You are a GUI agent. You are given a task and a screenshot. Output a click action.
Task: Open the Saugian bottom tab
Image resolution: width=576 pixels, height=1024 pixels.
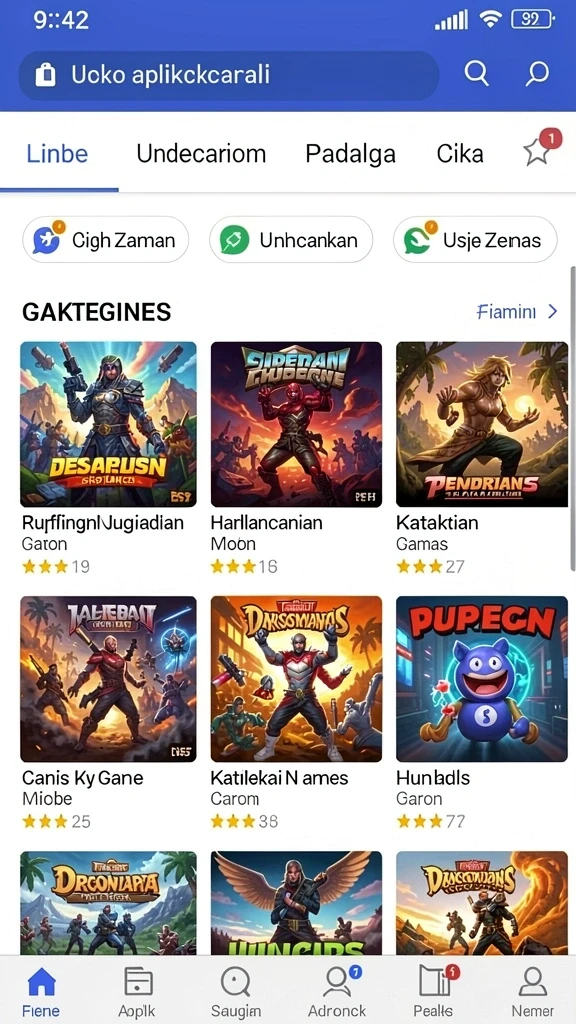[236, 991]
